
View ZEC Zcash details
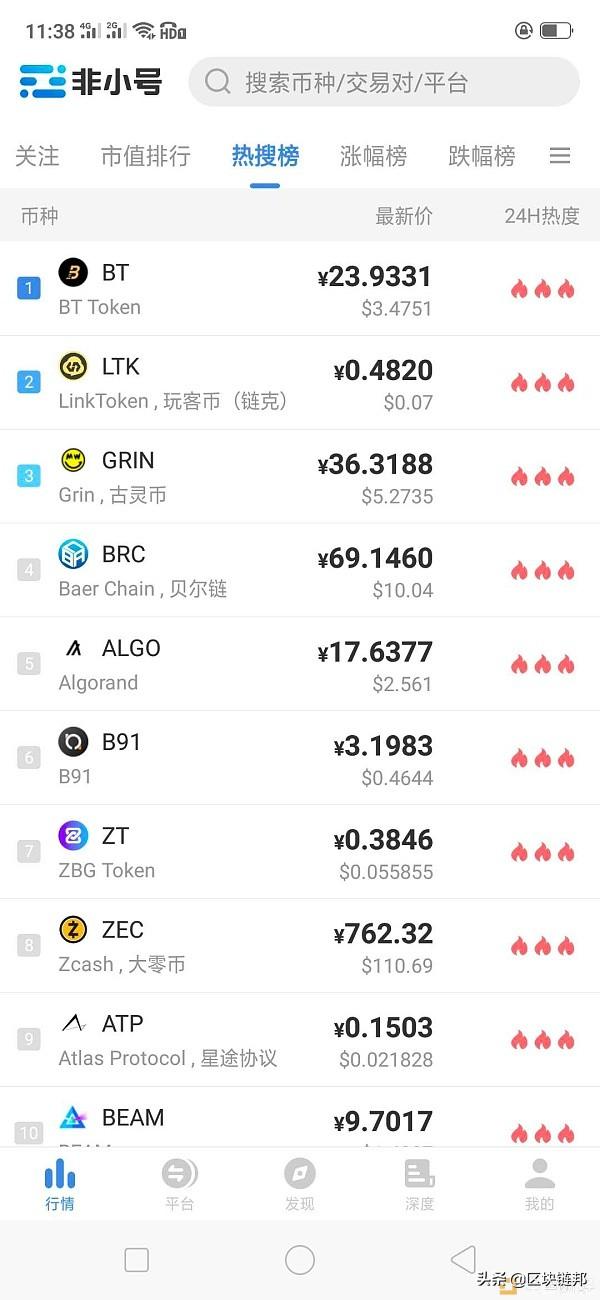pyautogui.click(x=300, y=947)
